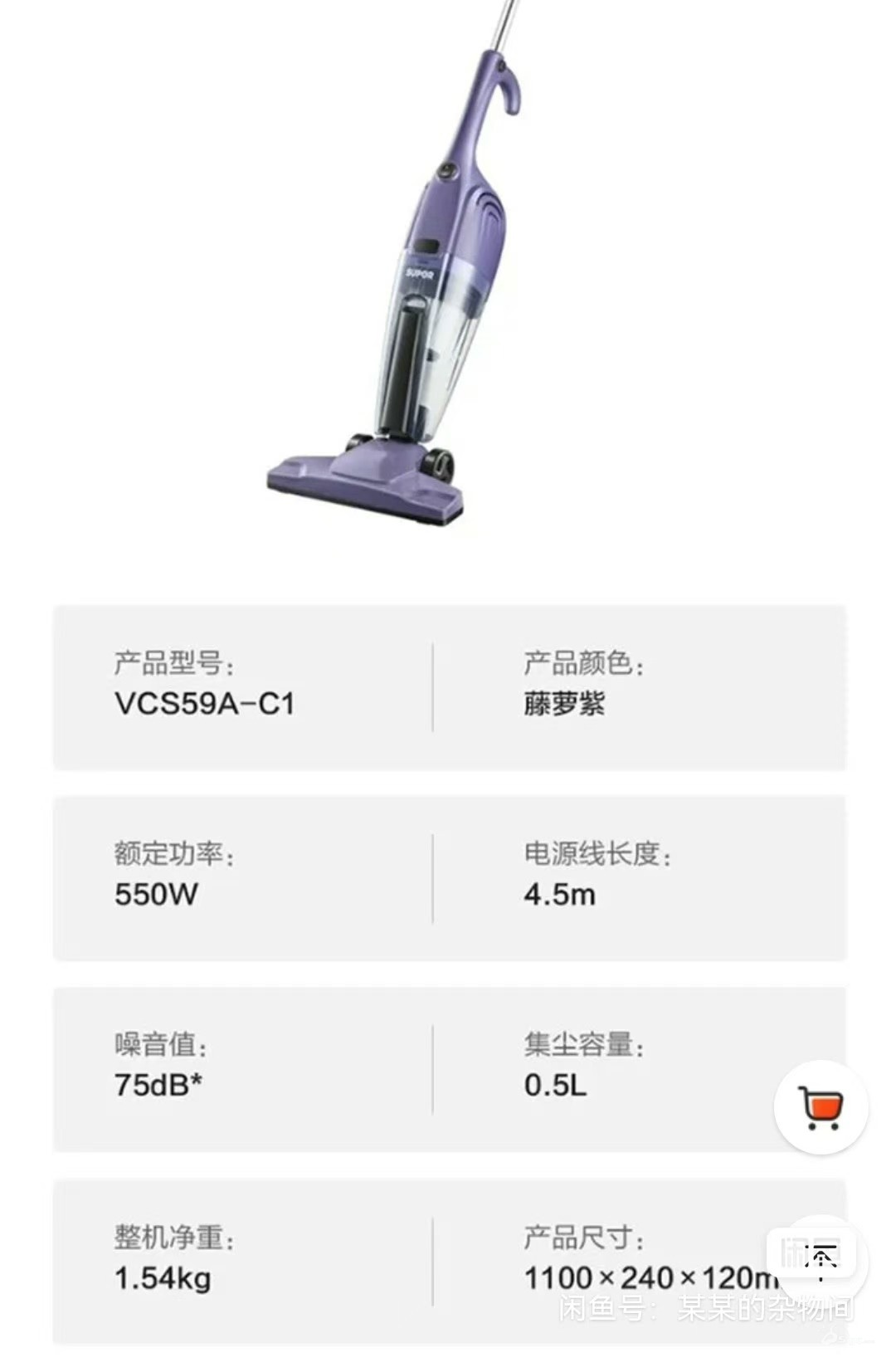Tap the back-to-top arrow button
Image resolution: width=896 pixels, height=1367 pixels.
pos(821,1261)
